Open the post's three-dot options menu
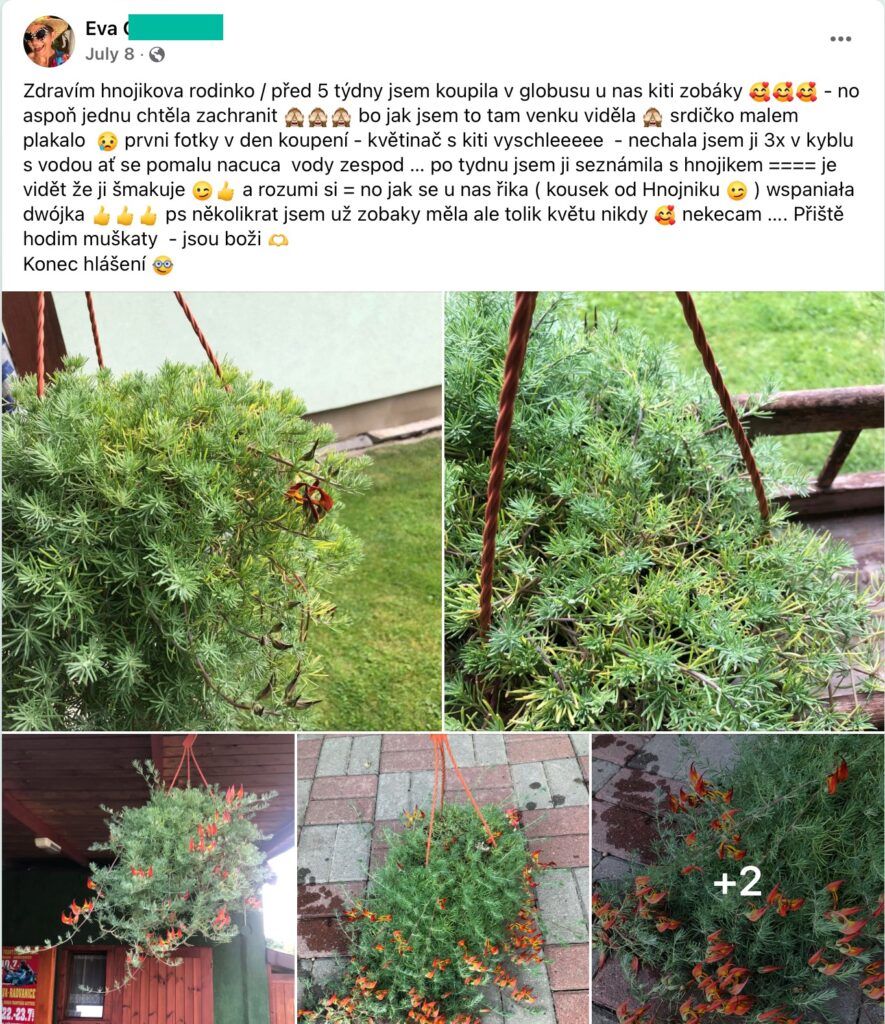Screen dimensions: 885x1024 841,39
